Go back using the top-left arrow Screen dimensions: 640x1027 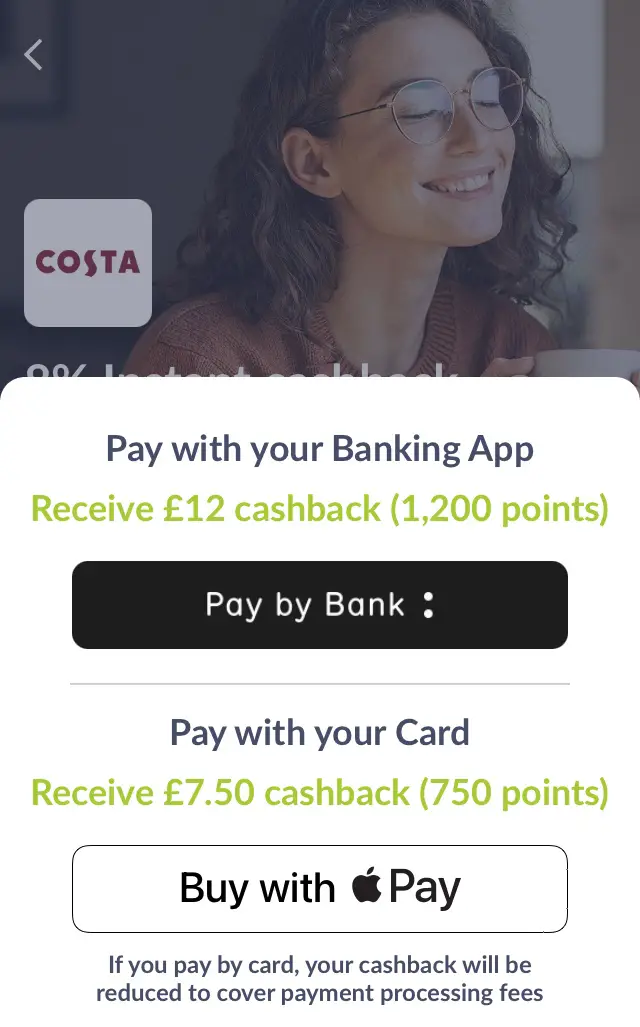point(33,54)
